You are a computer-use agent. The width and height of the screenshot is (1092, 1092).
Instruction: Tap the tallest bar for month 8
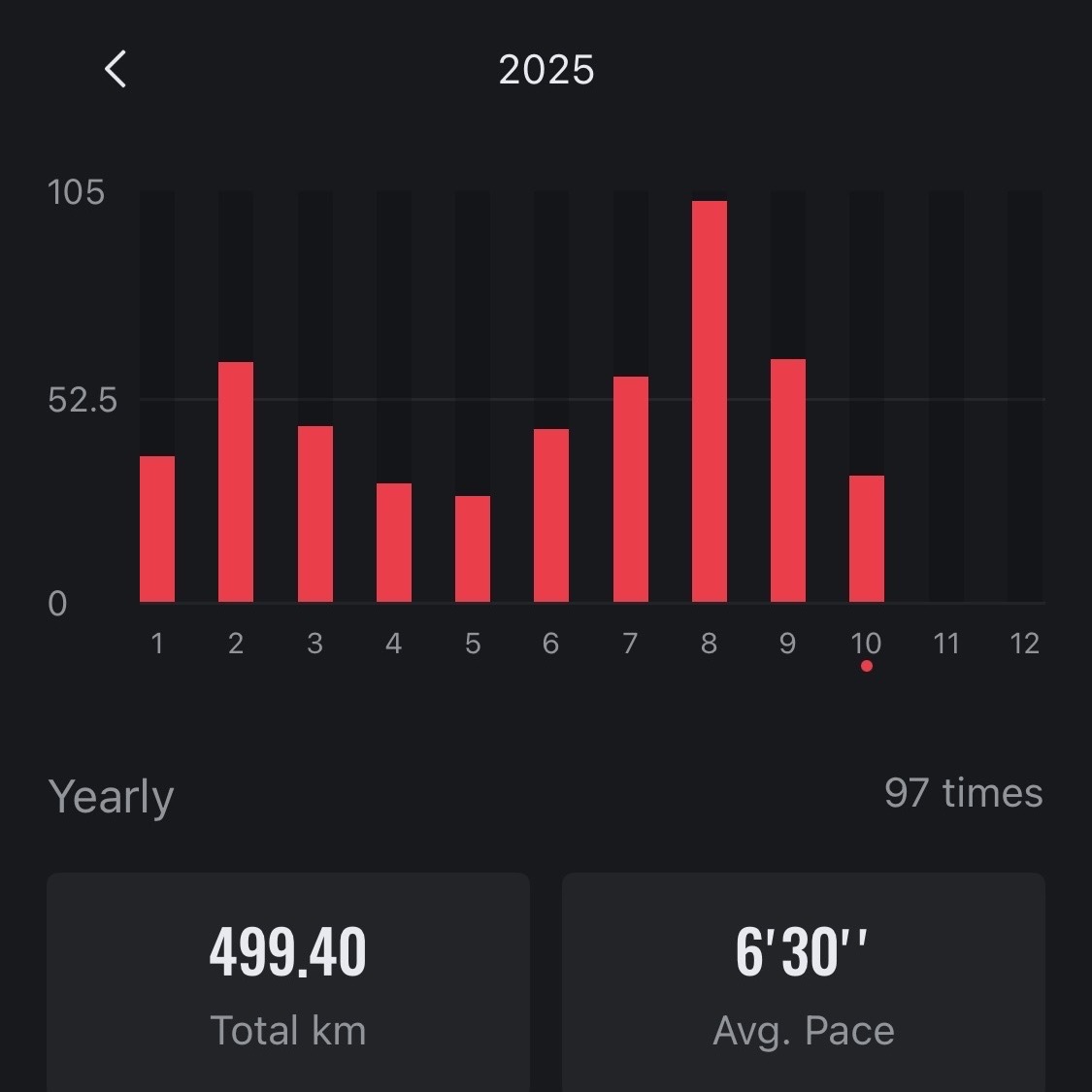pyautogui.click(x=710, y=402)
